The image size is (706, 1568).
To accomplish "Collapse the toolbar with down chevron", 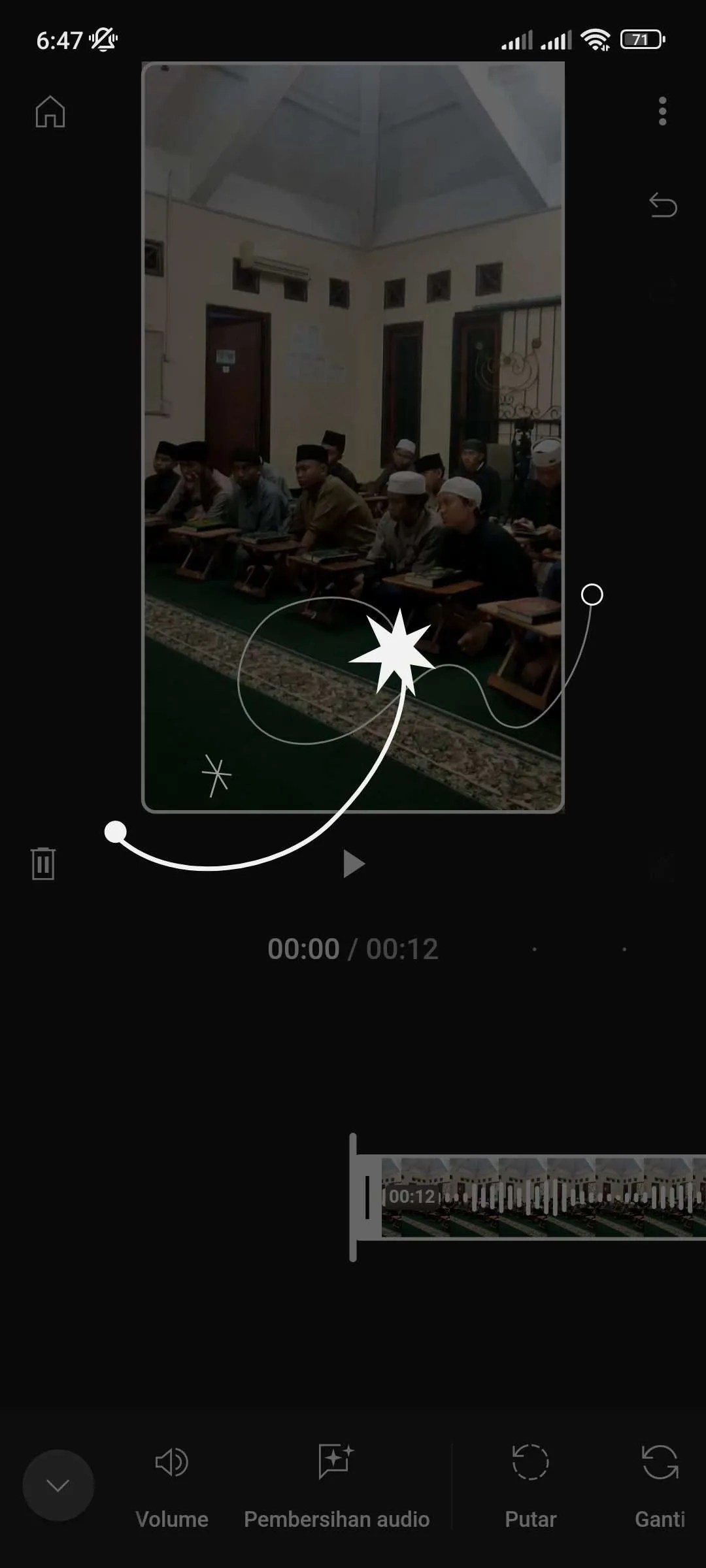I will tap(58, 1486).
